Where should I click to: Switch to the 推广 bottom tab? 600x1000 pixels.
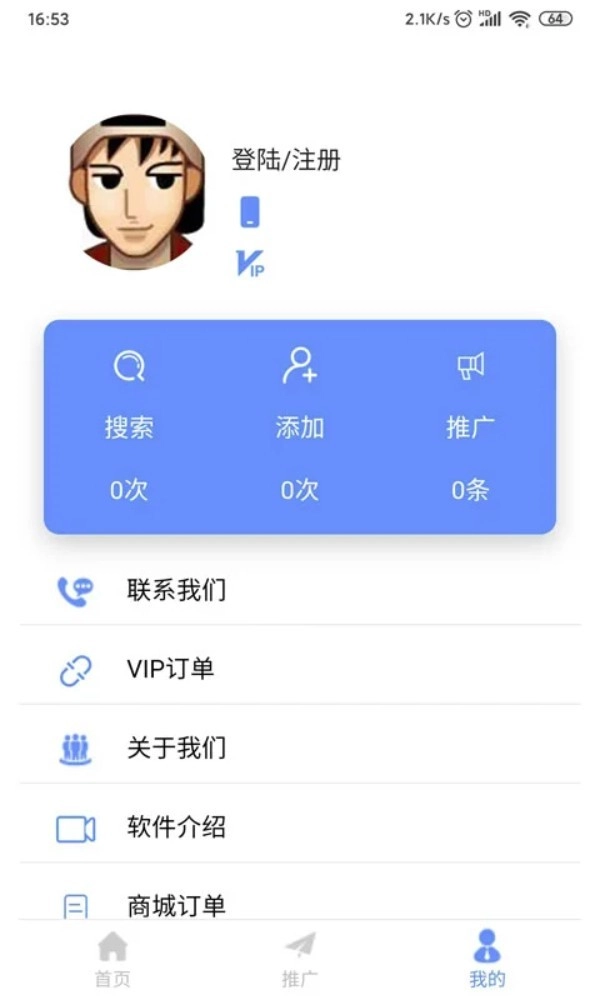pos(300,959)
